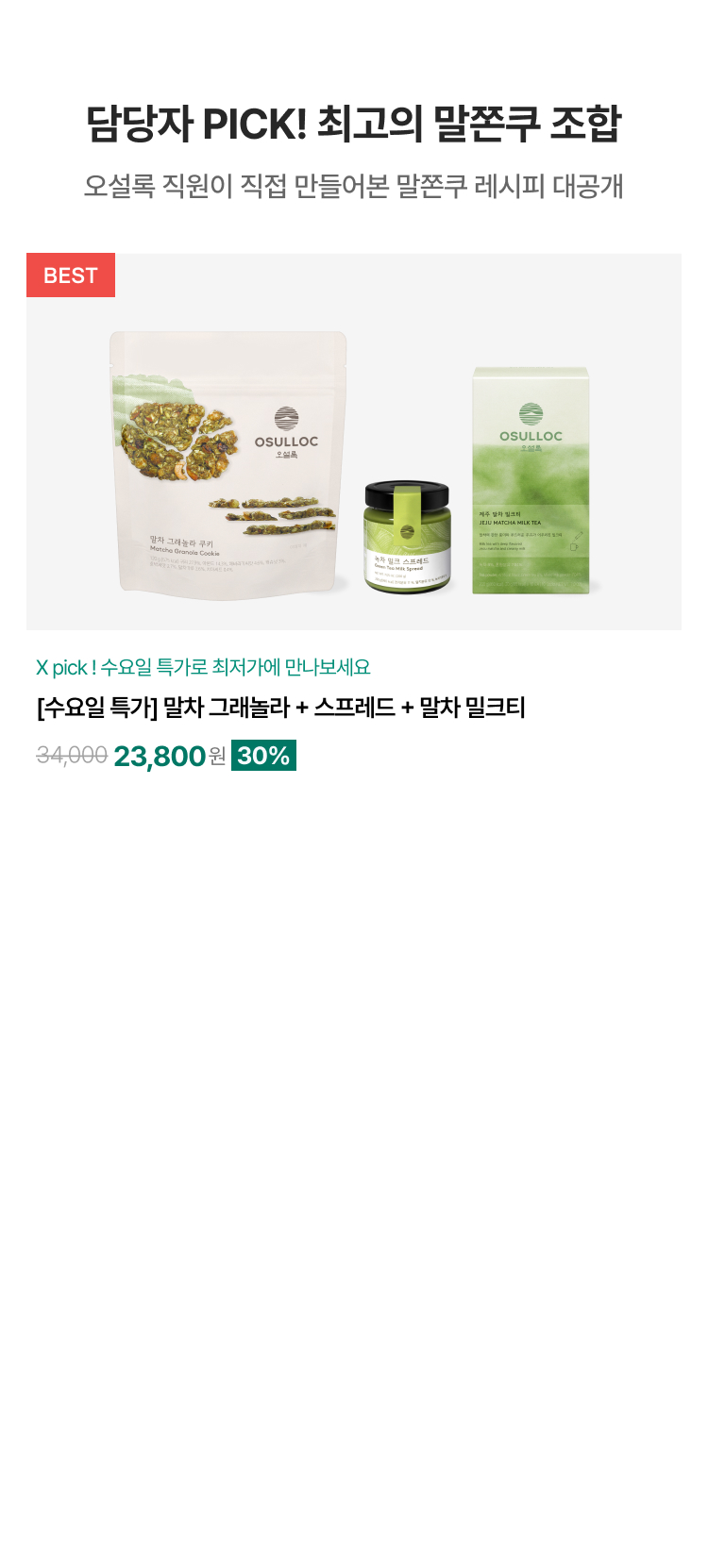This screenshot has height=1568, width=708.
Task: Open the 말차 그래놀라 + 스프레드 + 말차 밀크티 product card
Action: (x=354, y=442)
